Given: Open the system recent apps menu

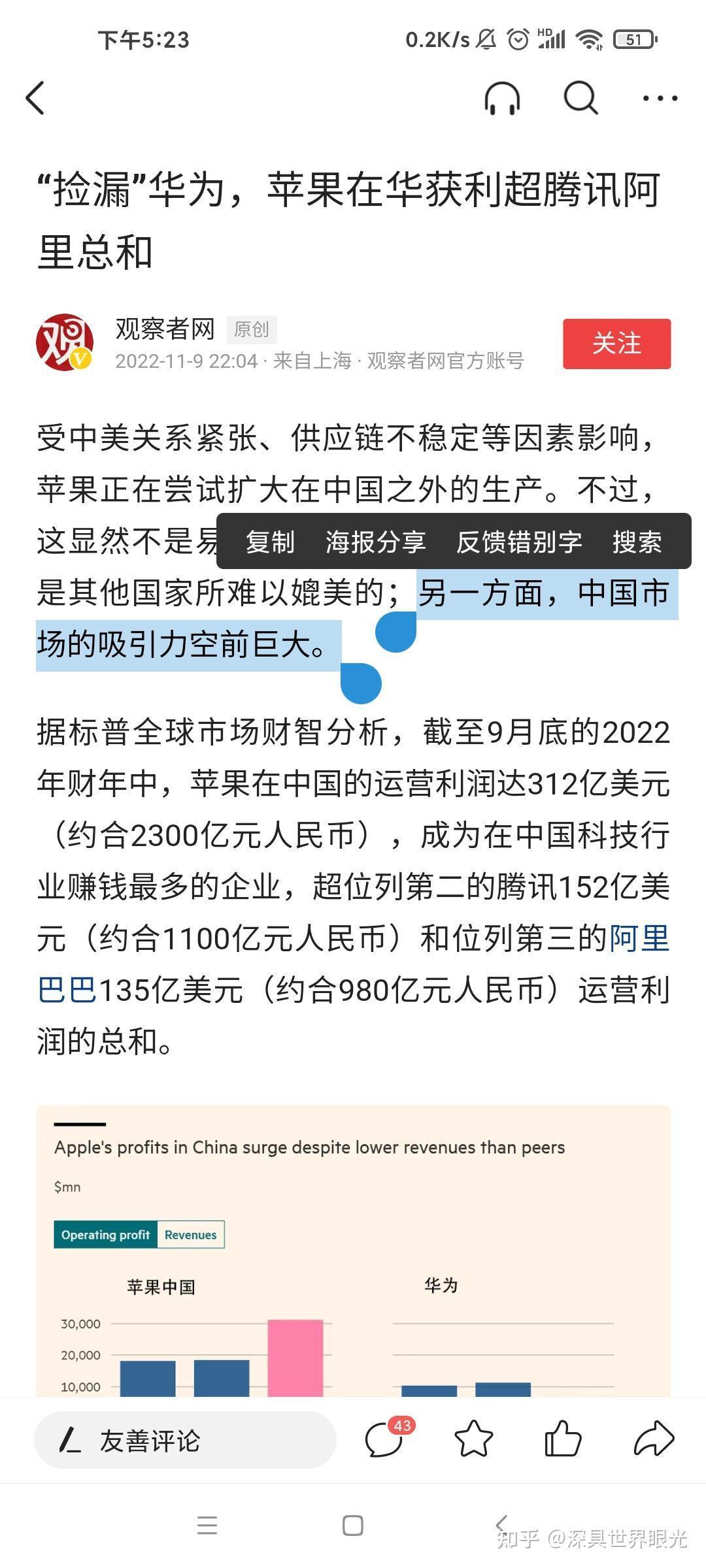Looking at the screenshot, I should pos(207,1526).
